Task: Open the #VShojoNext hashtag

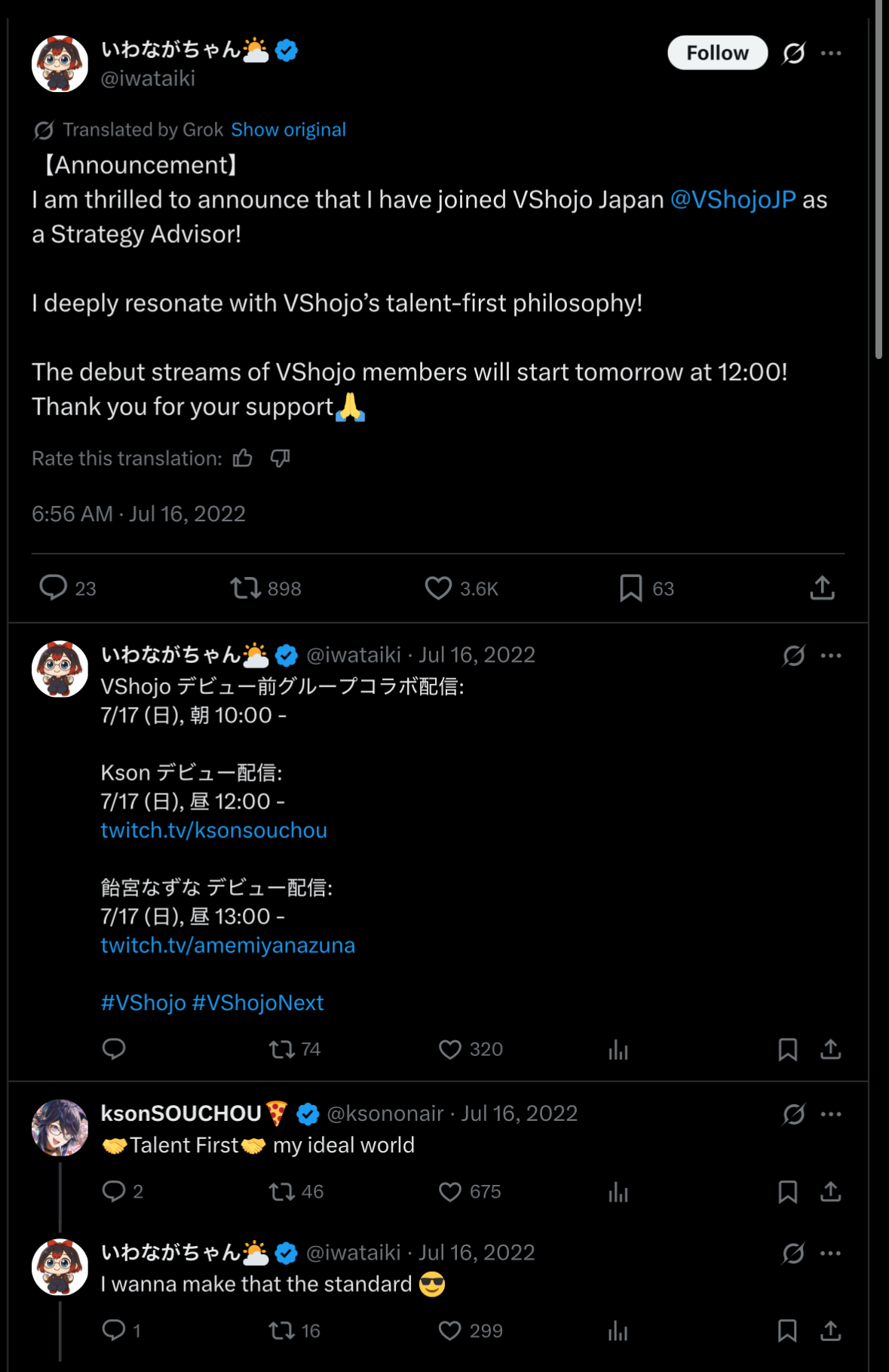Action: click(258, 1002)
